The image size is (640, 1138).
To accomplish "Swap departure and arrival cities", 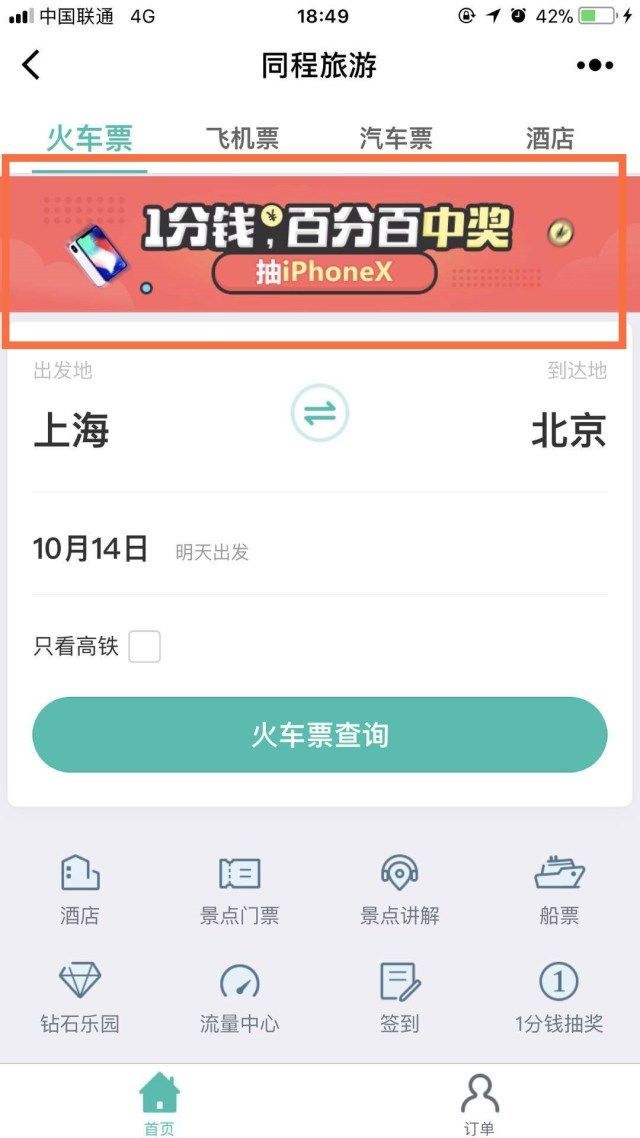I will point(320,413).
